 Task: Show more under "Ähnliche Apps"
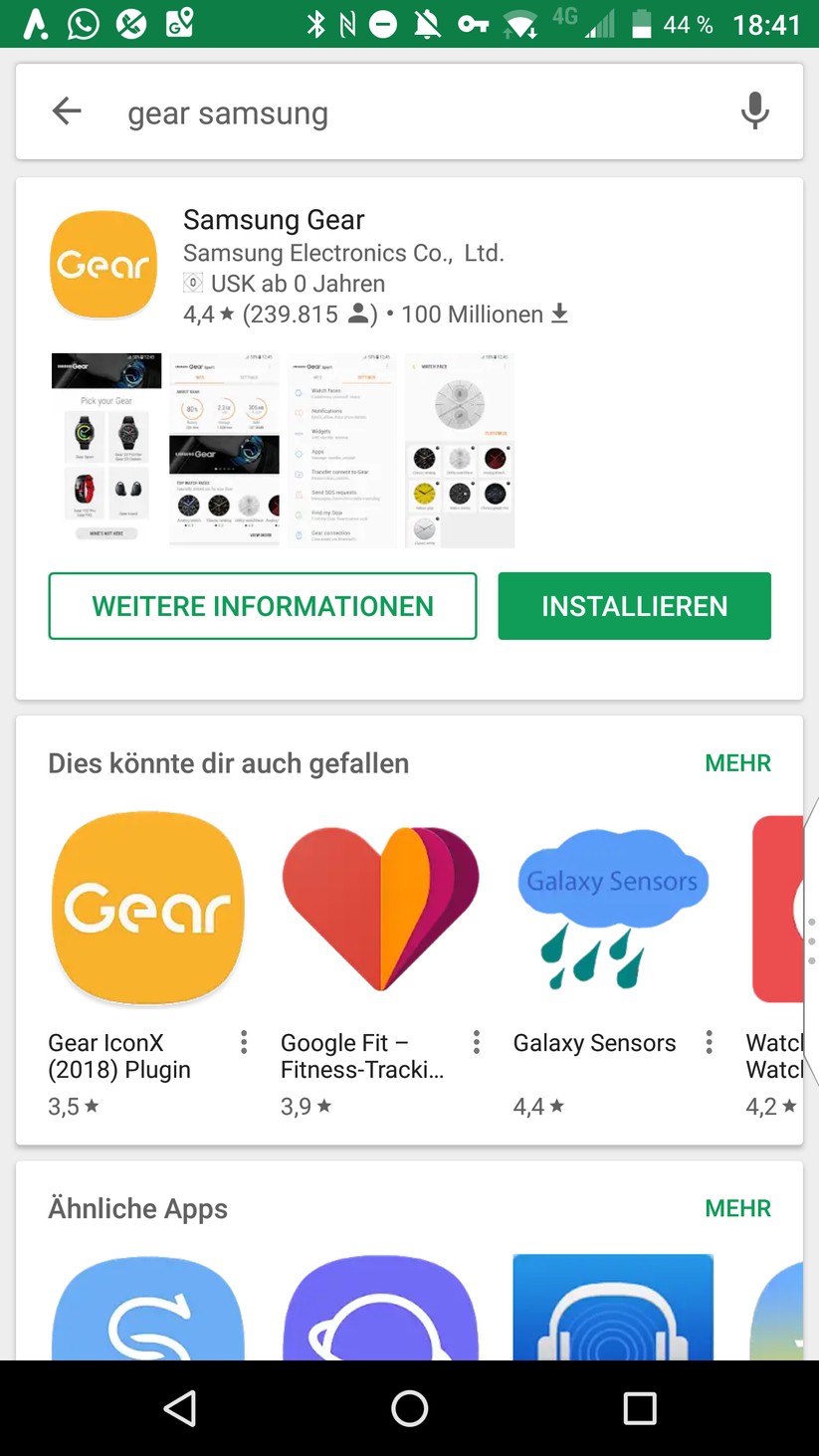tap(737, 1208)
